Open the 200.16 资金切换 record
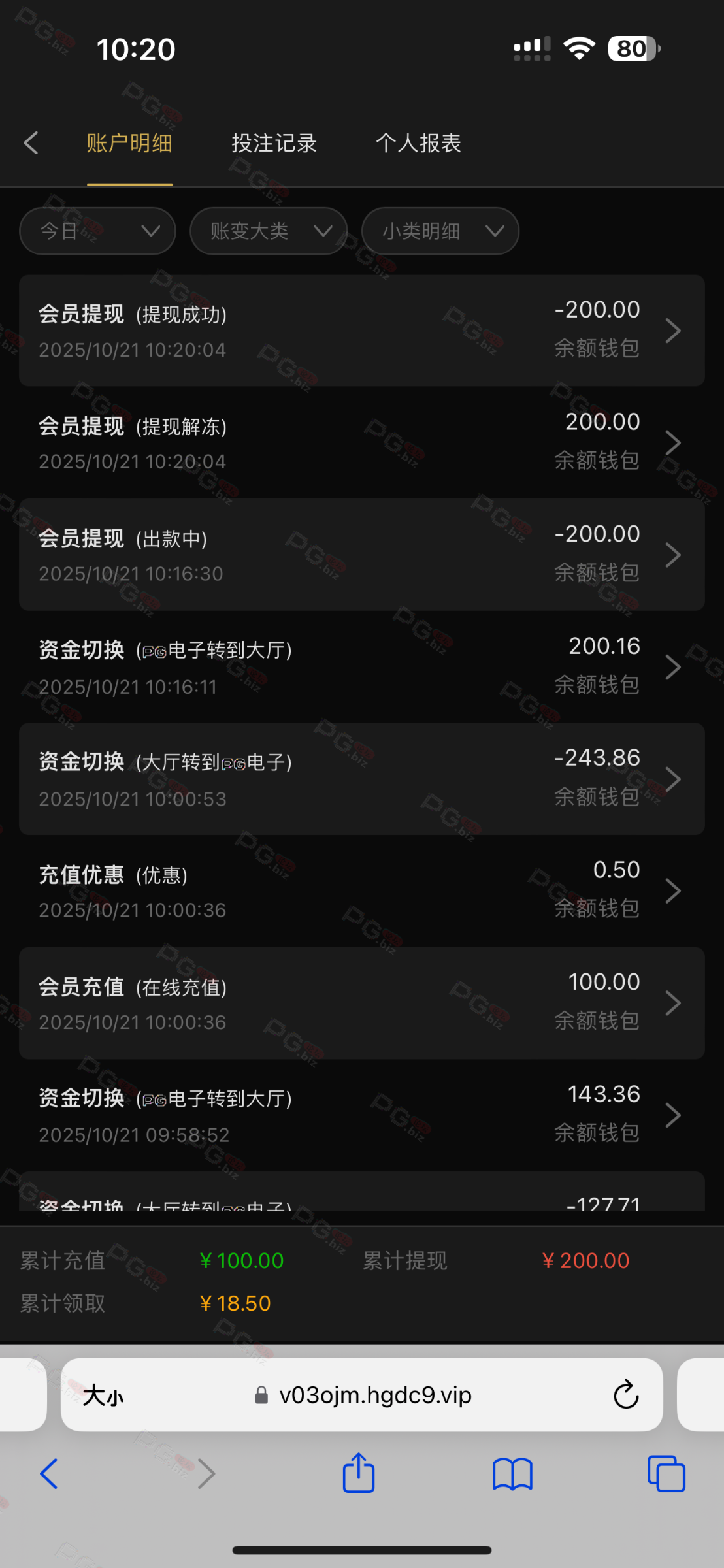The width and height of the screenshot is (724, 1568). click(x=361, y=666)
